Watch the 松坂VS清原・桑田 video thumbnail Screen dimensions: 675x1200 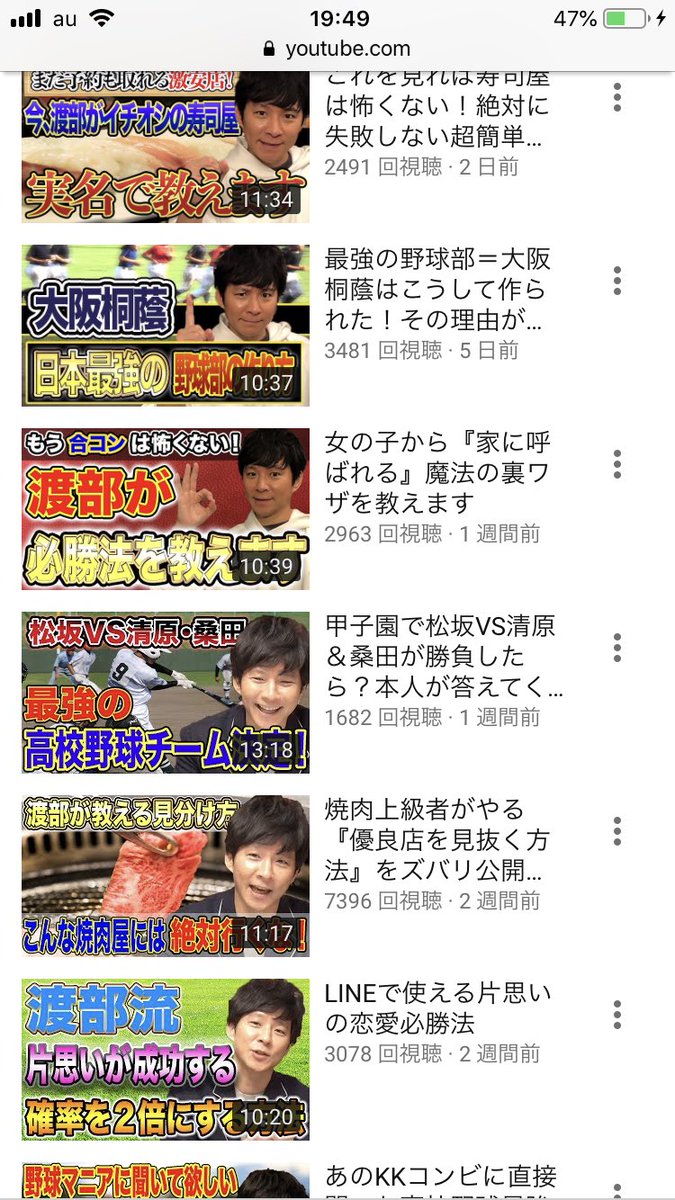click(165, 692)
